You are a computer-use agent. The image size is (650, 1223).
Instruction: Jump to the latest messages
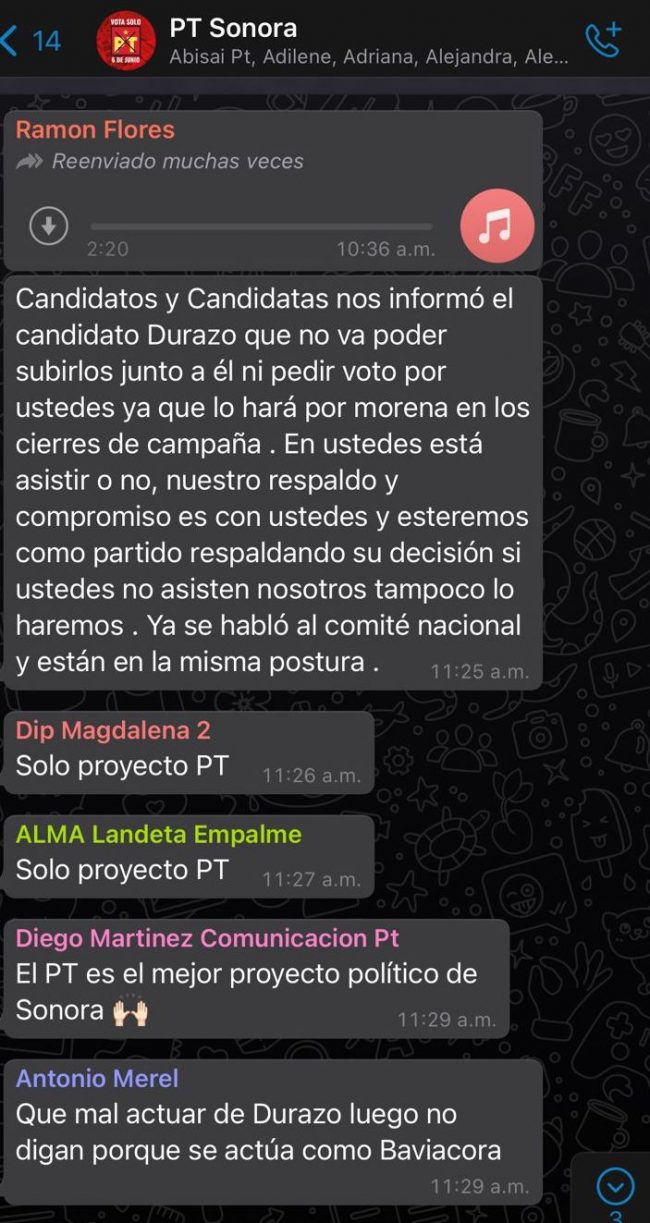614,1187
